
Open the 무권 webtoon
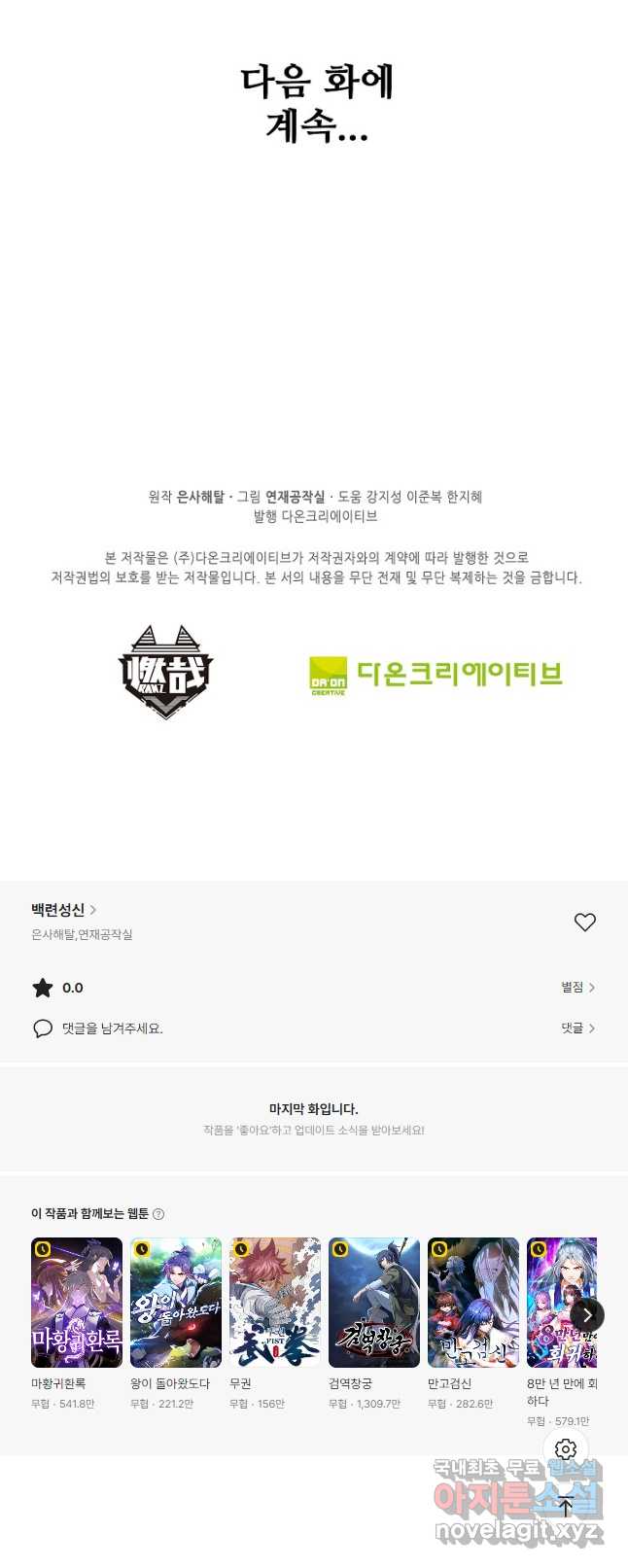click(x=275, y=1303)
